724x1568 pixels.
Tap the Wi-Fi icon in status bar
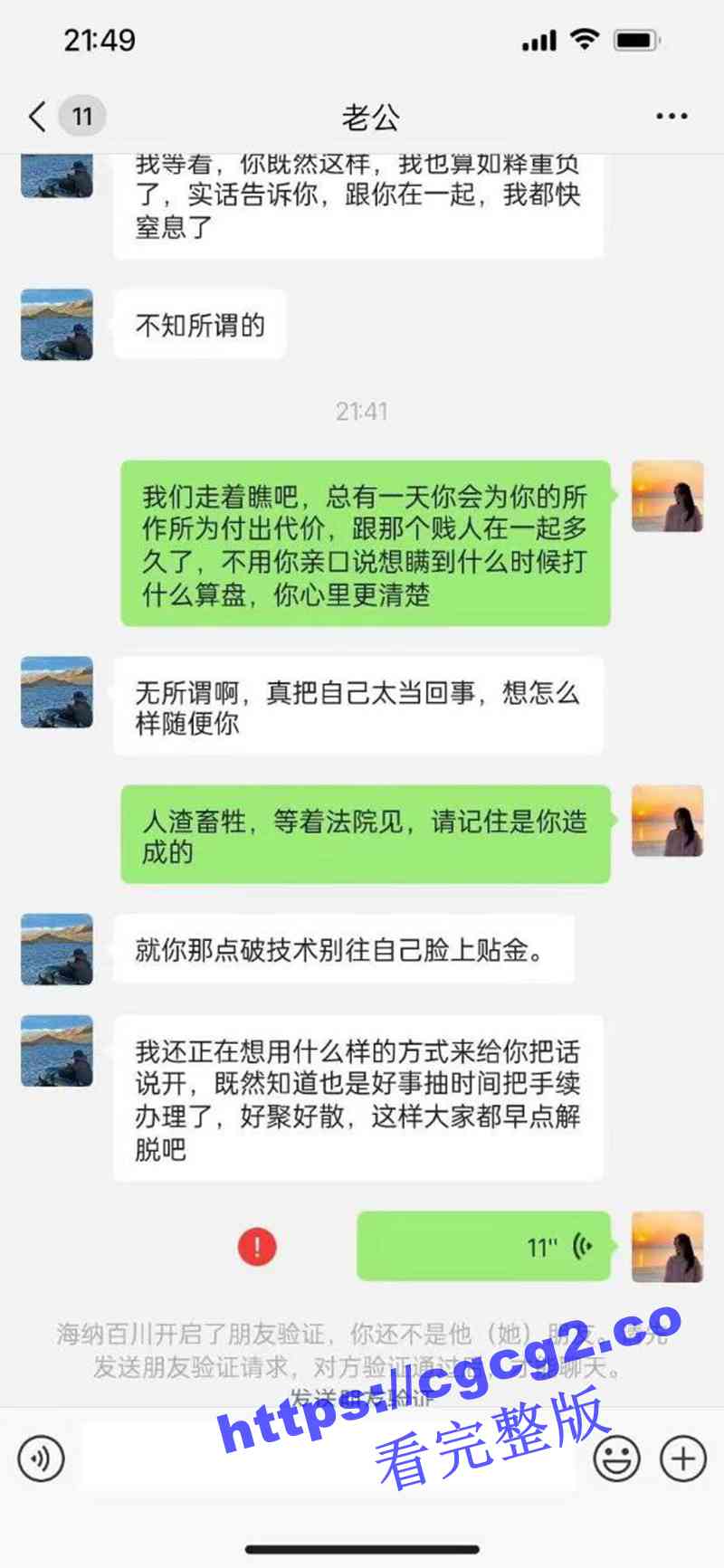584,39
